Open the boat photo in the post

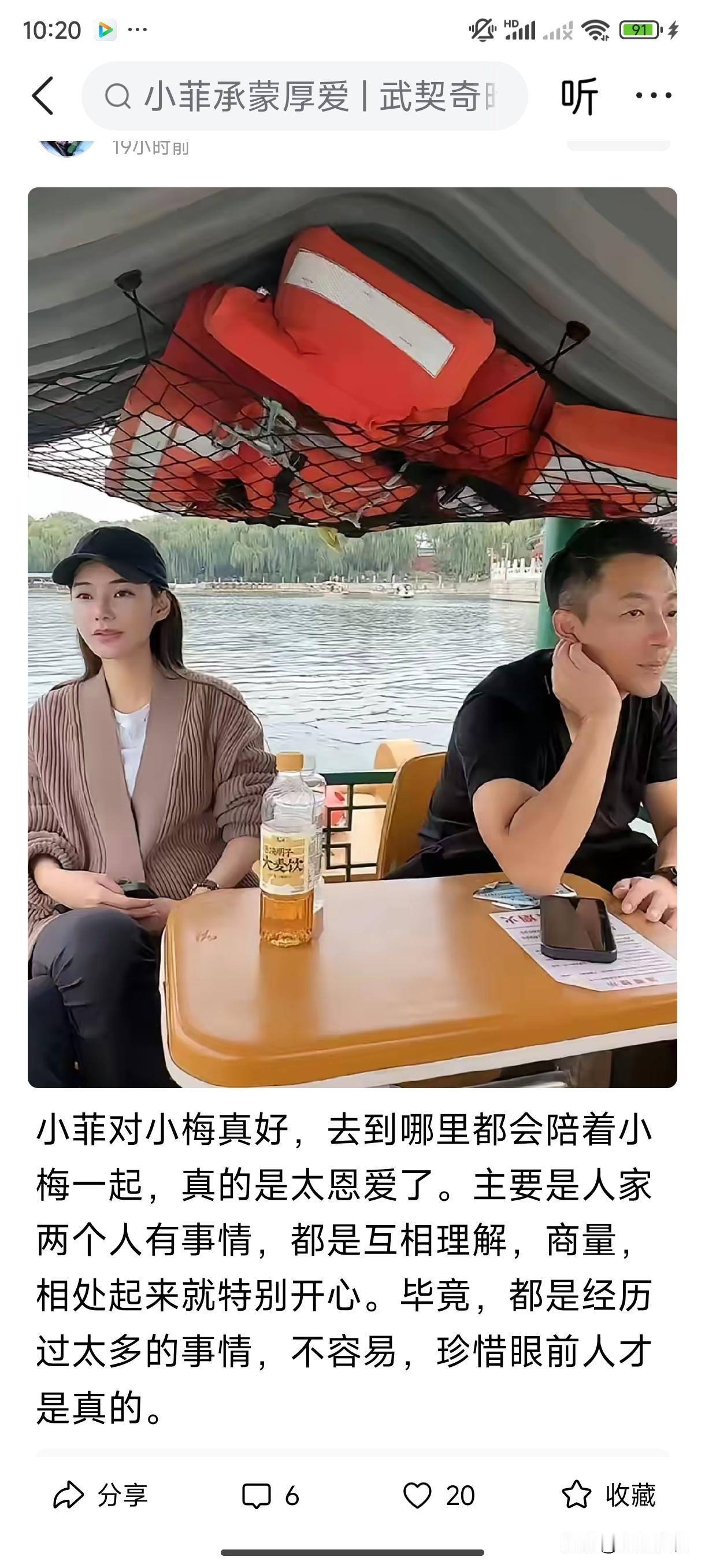click(352, 637)
